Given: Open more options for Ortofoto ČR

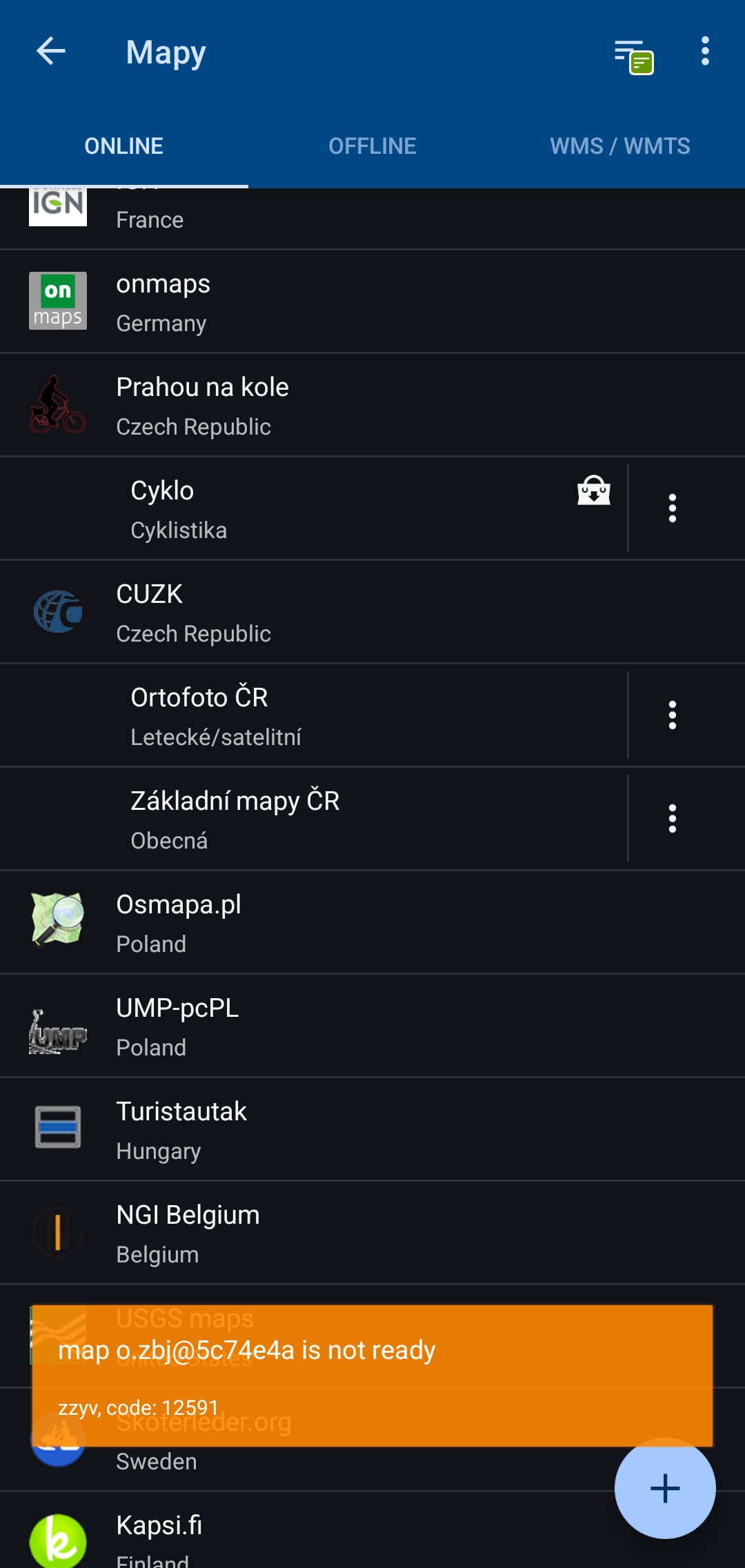Looking at the screenshot, I should [x=672, y=716].
